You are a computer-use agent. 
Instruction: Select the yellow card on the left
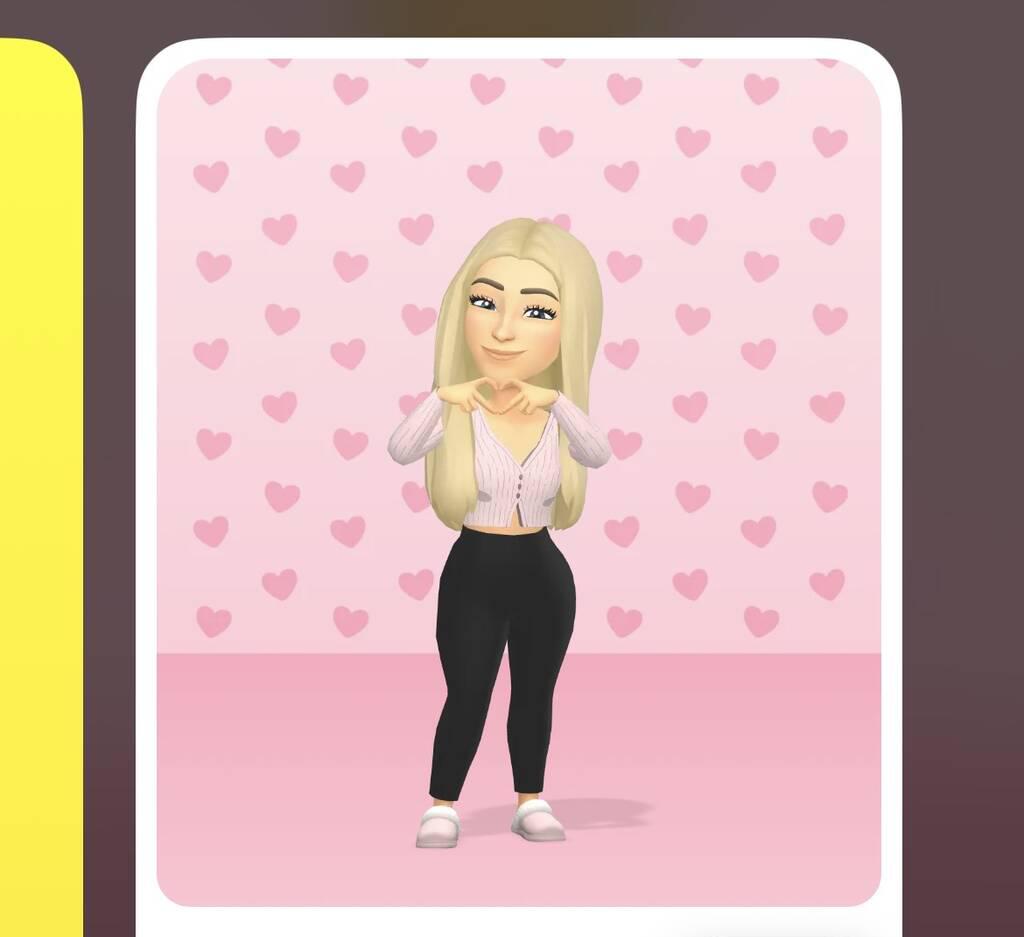coord(38,480)
